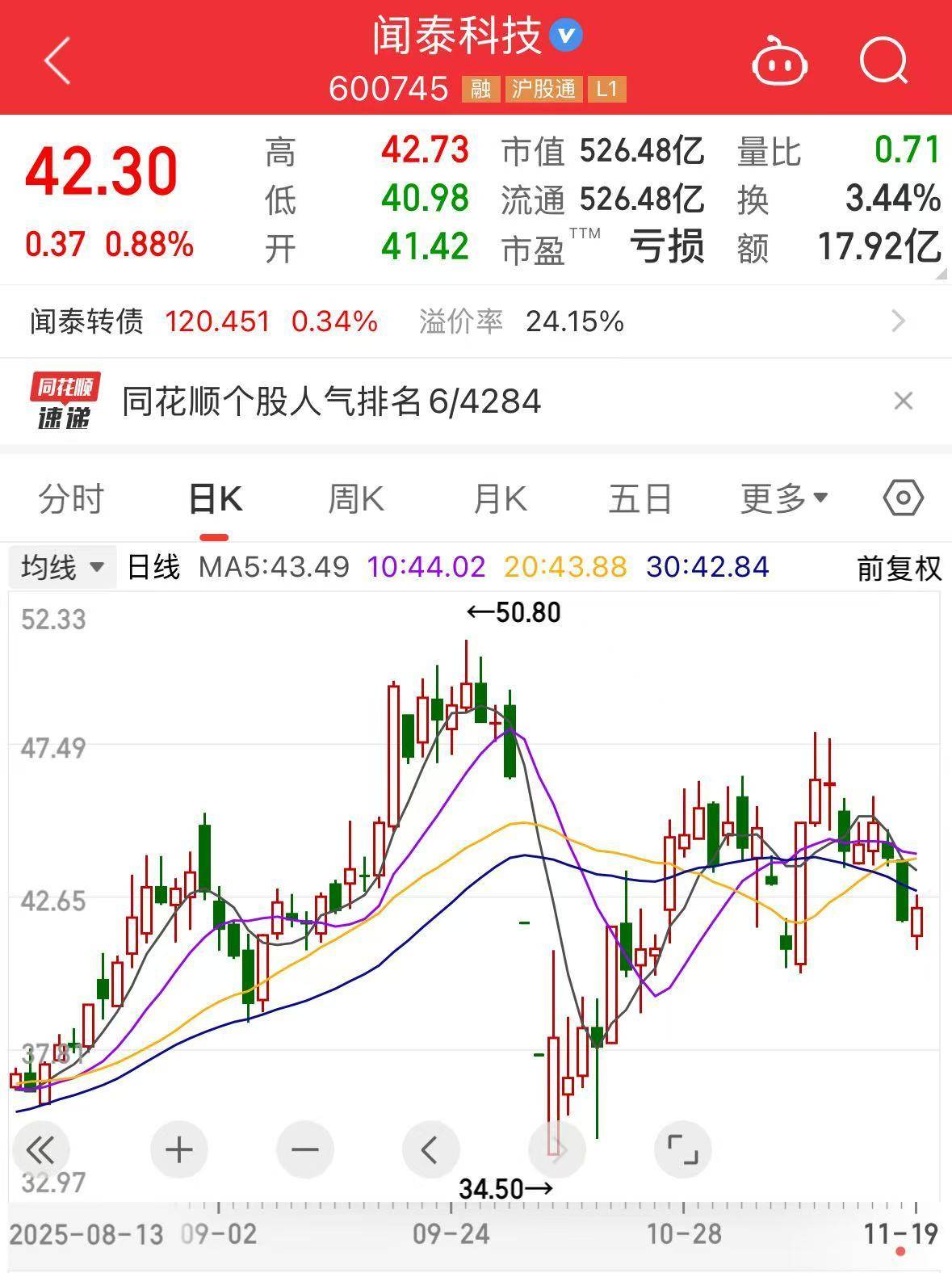
Task: Tap the 50.80 high price marker
Action: coord(514,612)
